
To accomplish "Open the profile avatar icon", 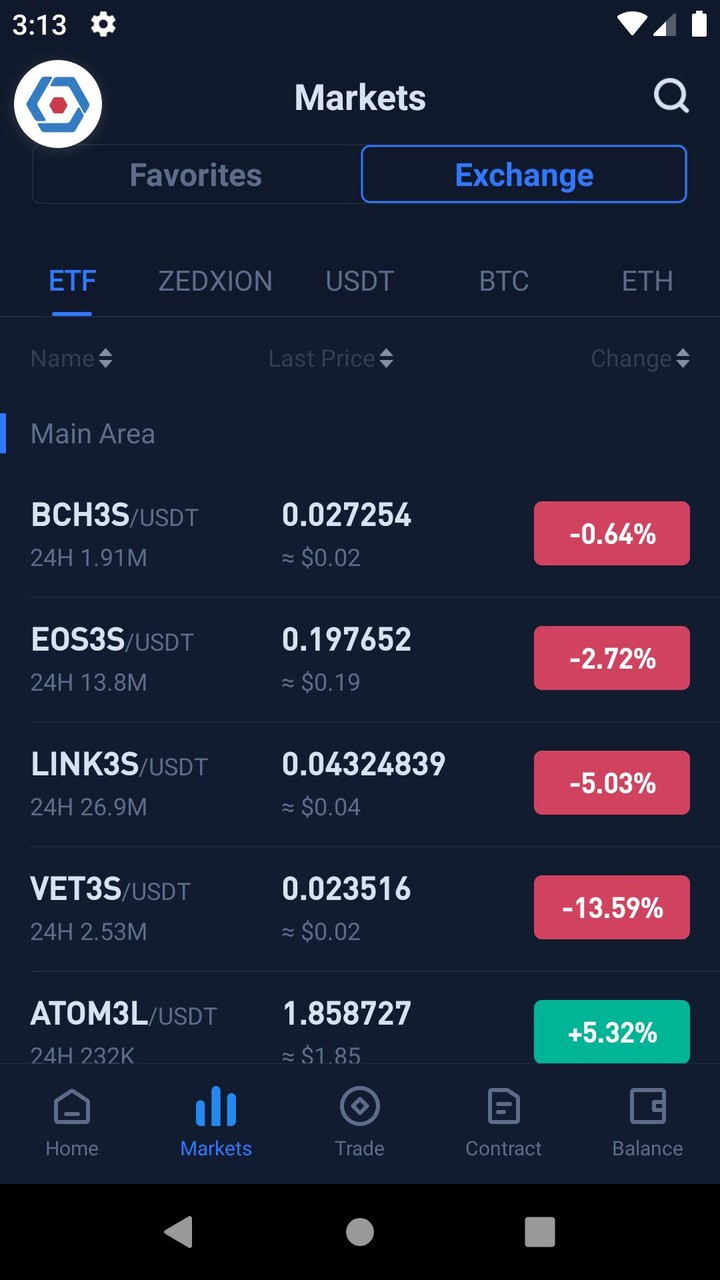I will [x=58, y=104].
